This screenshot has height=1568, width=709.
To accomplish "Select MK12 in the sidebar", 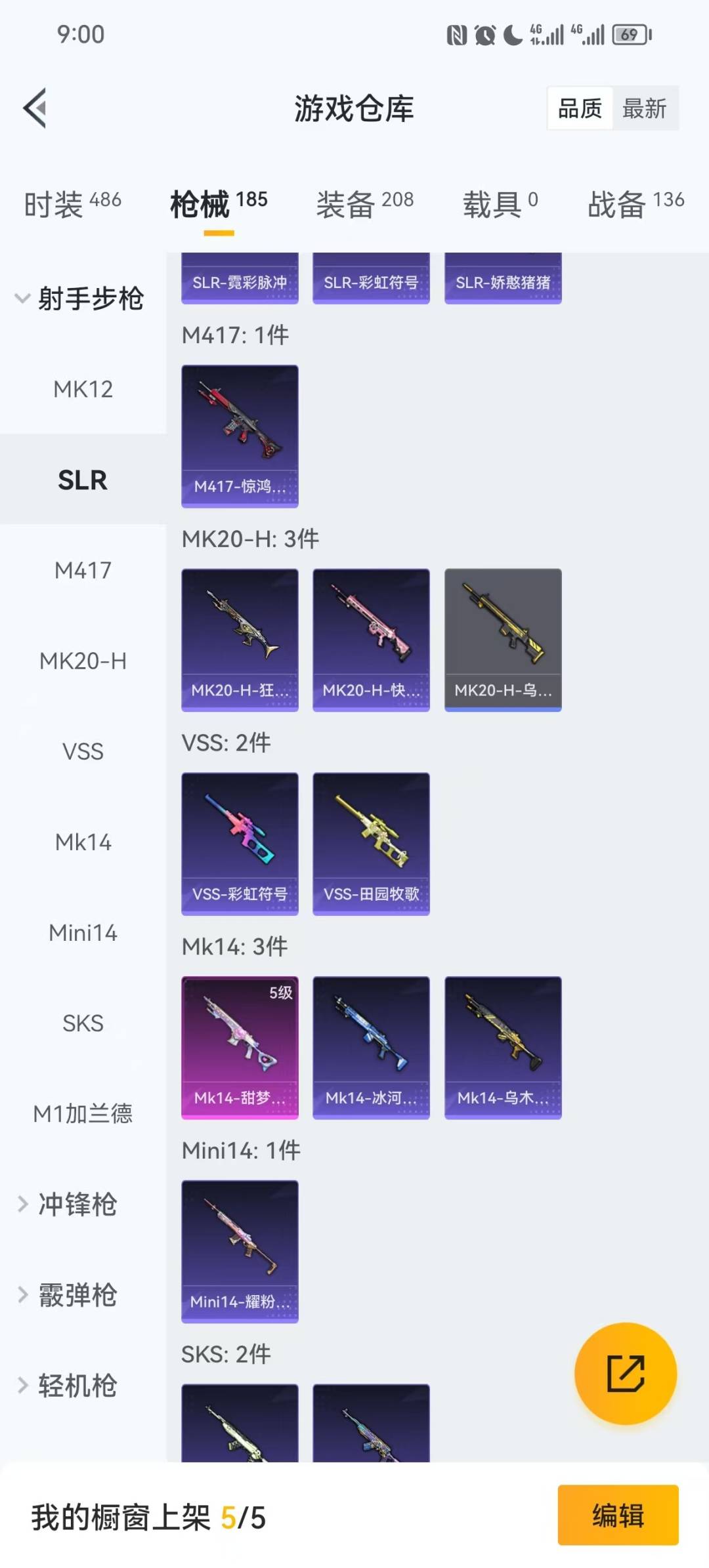I will pos(83,389).
